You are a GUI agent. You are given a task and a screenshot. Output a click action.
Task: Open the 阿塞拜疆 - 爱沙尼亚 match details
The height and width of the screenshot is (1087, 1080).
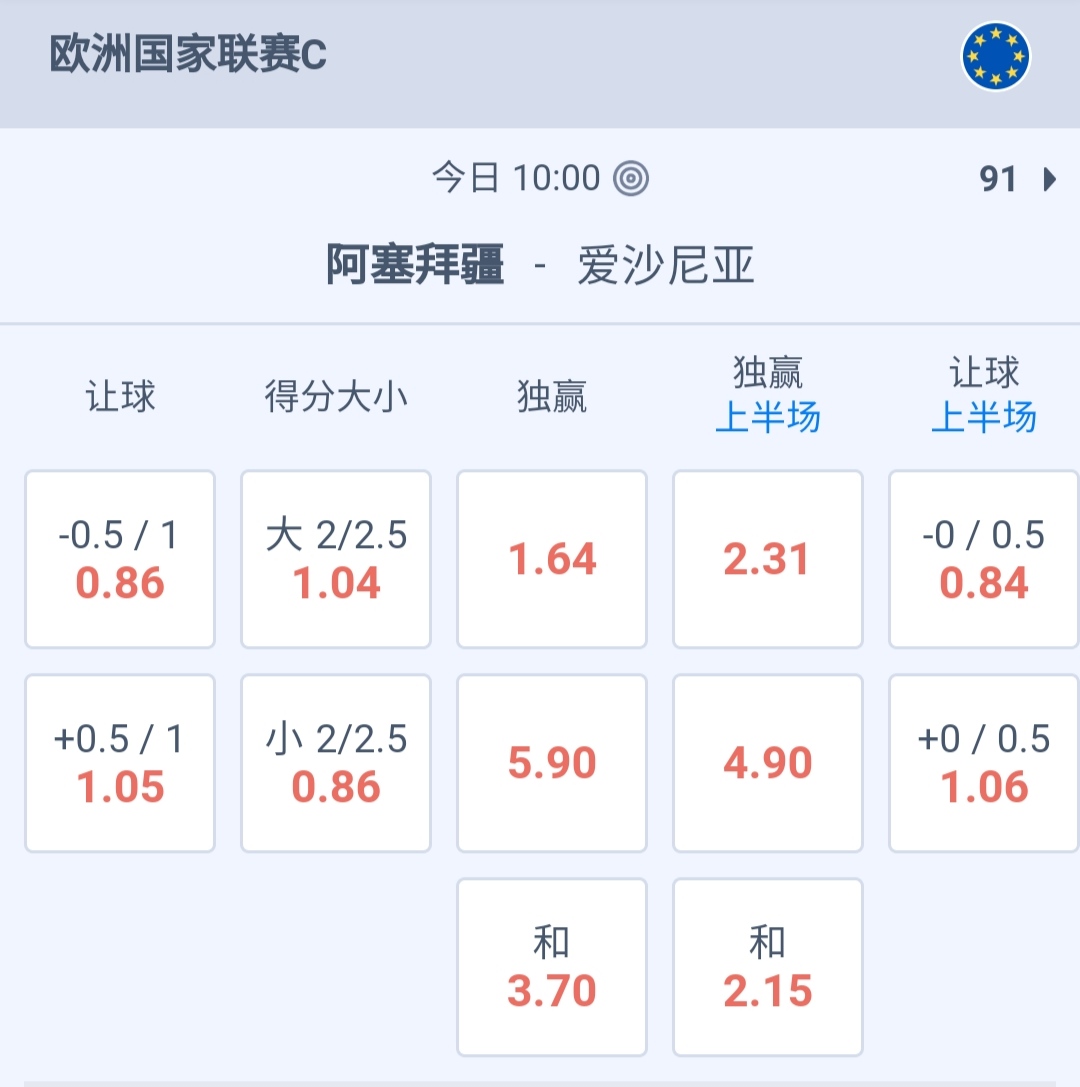coord(540,267)
